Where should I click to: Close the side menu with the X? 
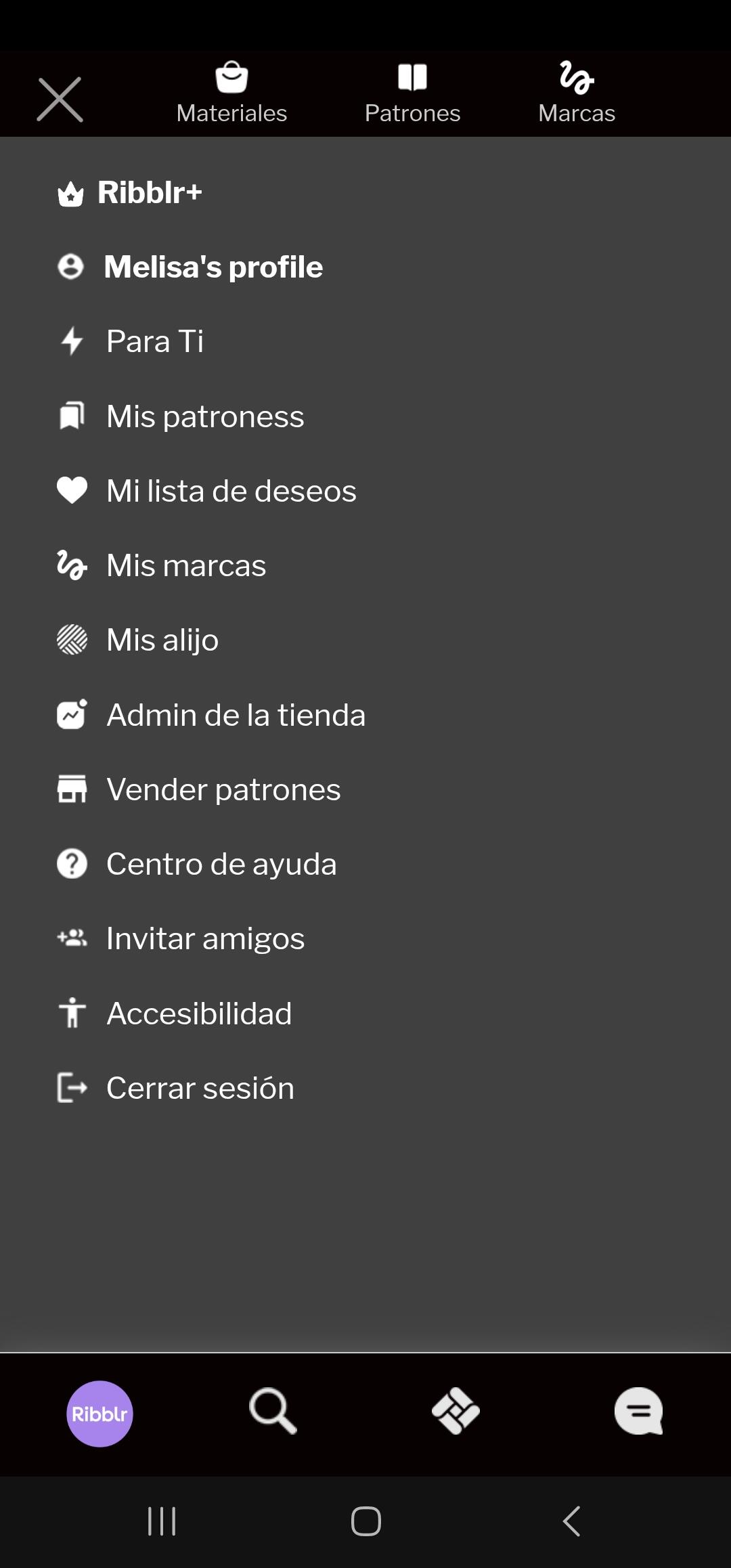pos(60,100)
